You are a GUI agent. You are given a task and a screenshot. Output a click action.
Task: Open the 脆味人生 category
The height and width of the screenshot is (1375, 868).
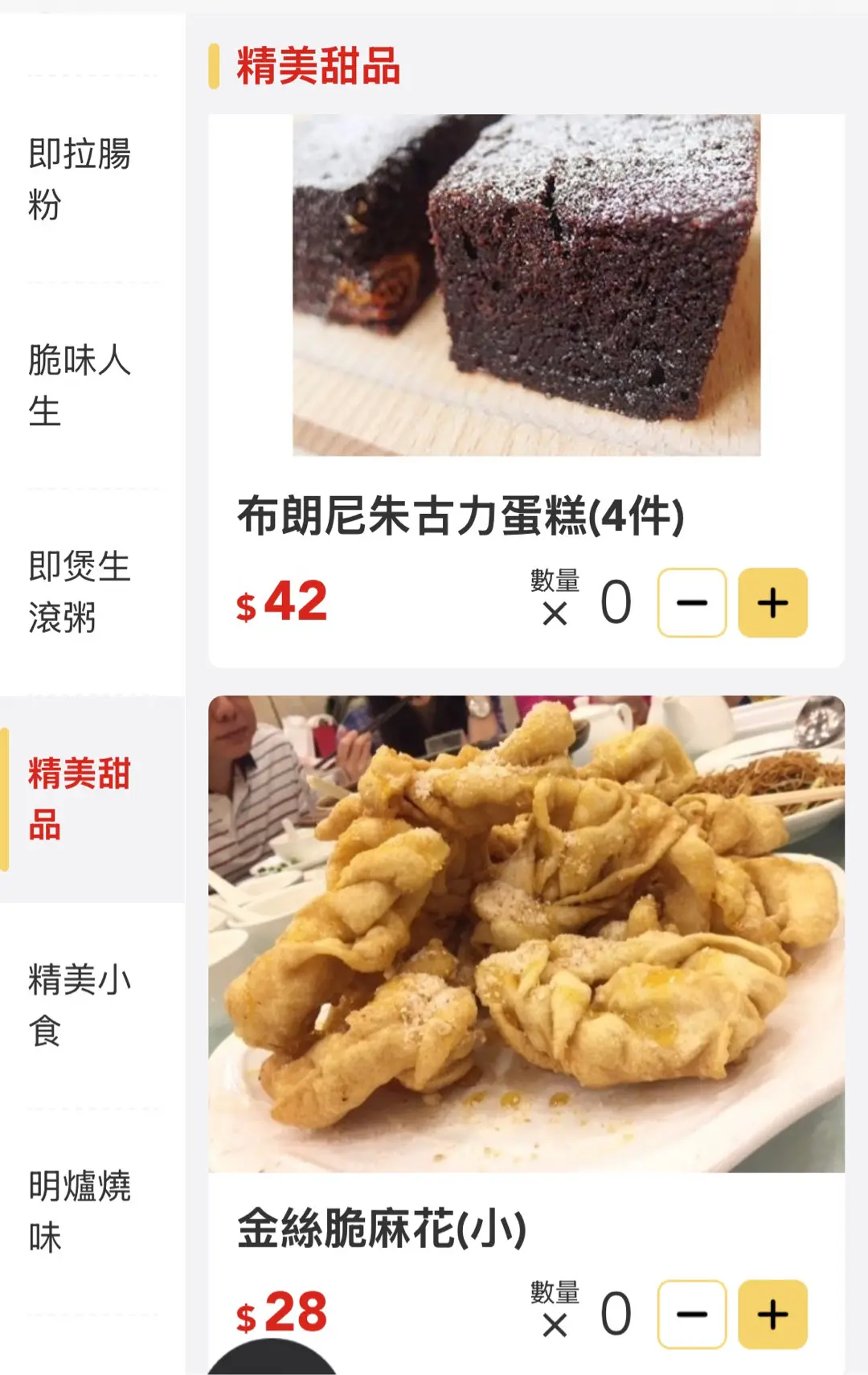80,385
